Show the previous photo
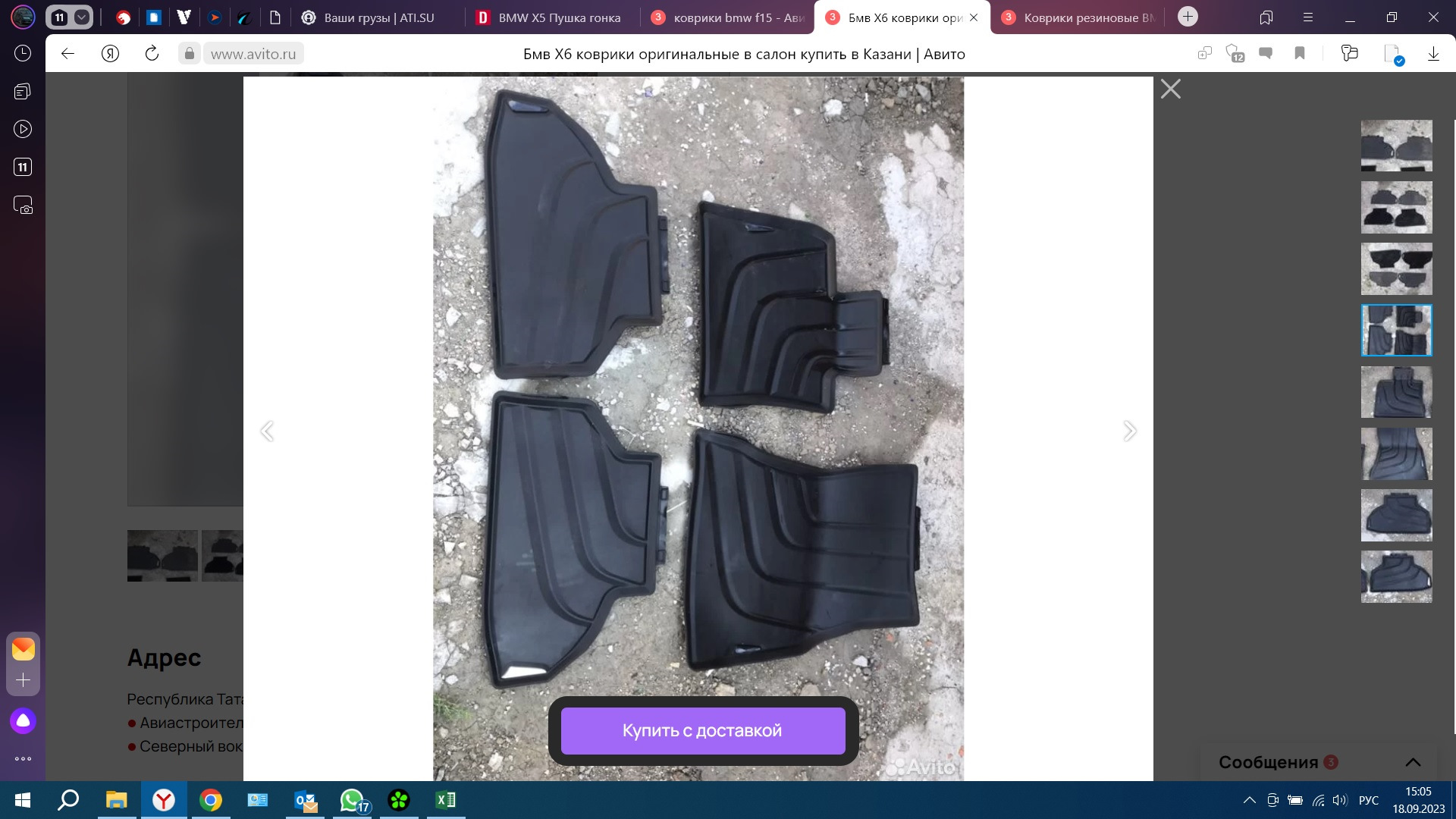The image size is (1456, 819). point(267,431)
